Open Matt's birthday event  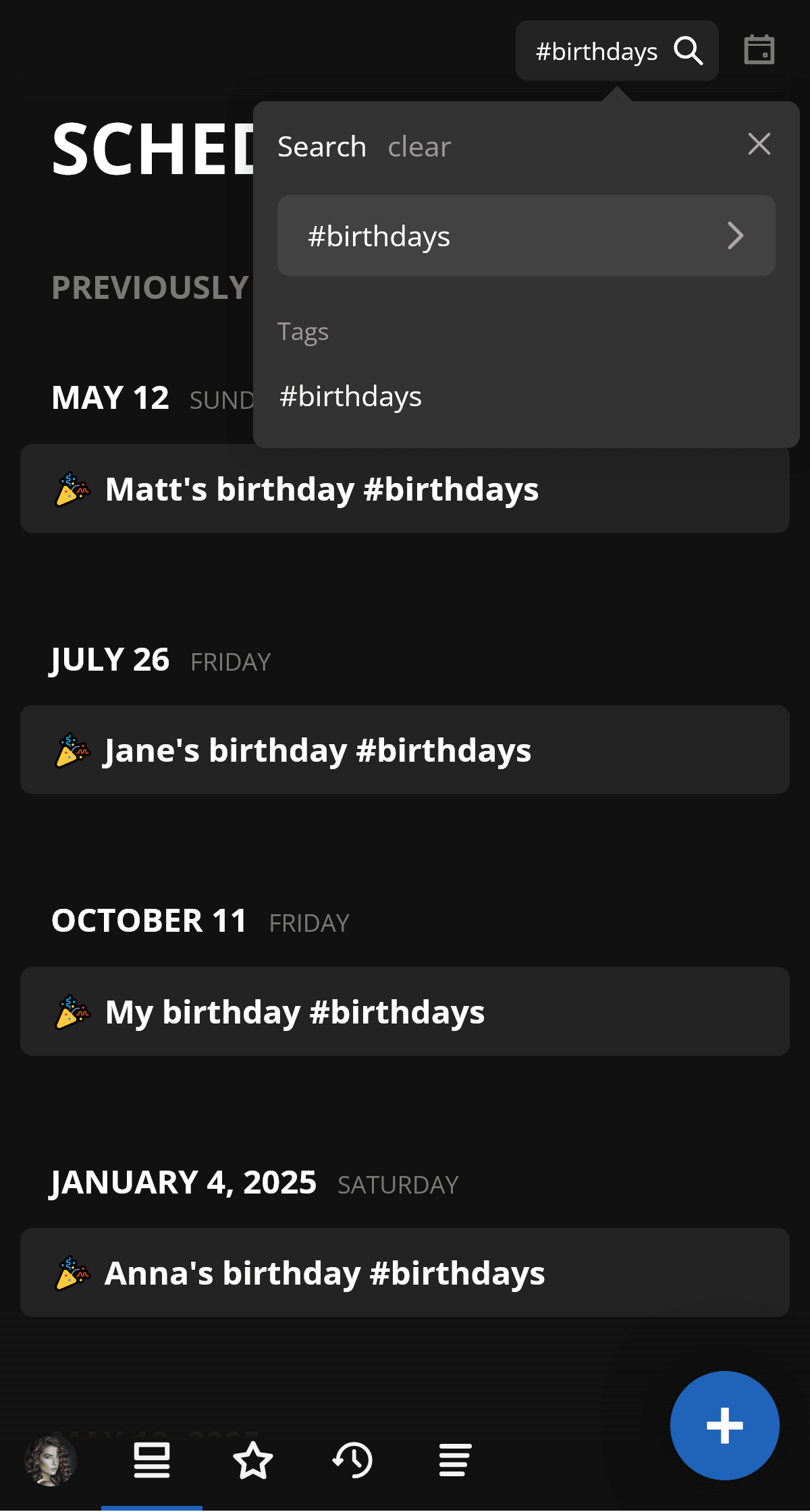[x=405, y=489]
